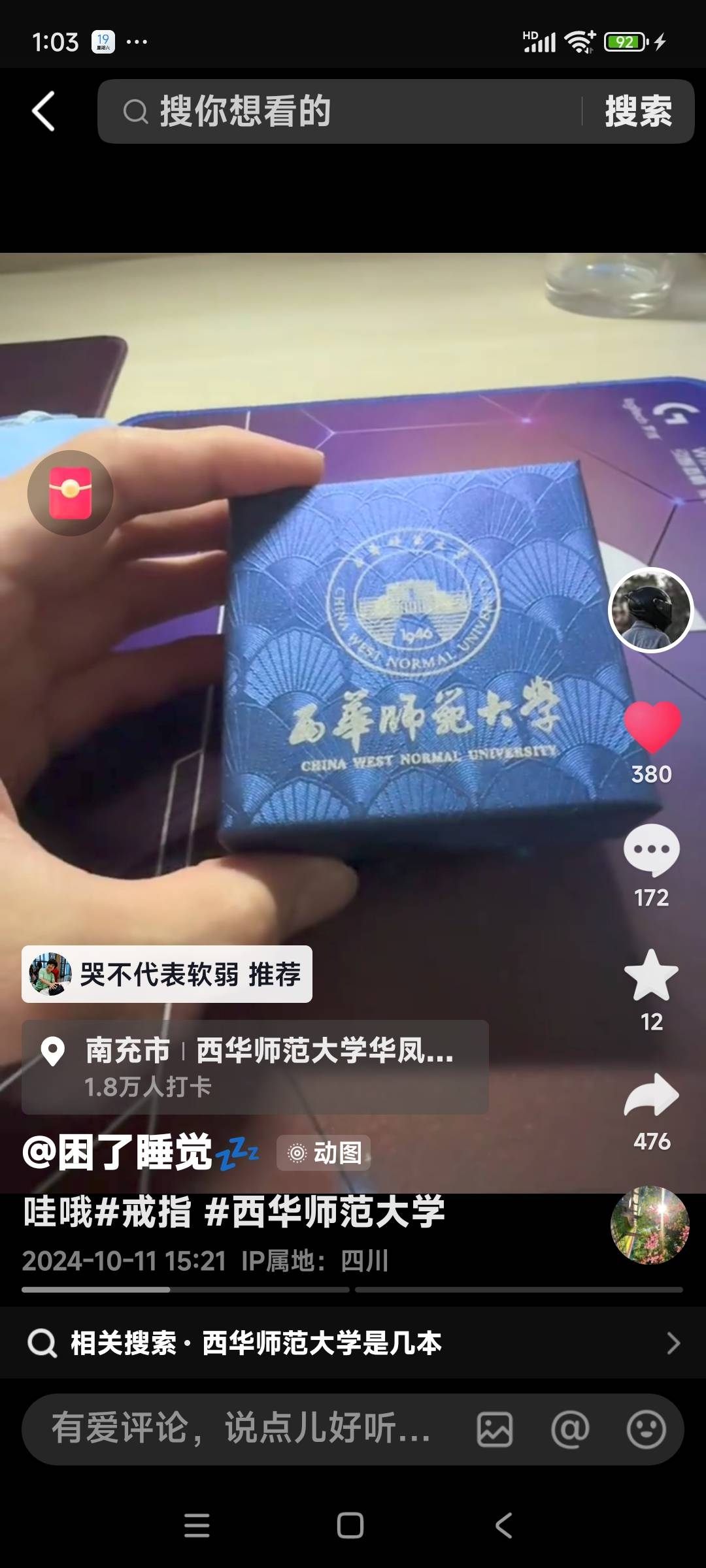This screenshot has width=706, height=1568.
Task: Open related search 西华师范大学是几本
Action: point(353,1343)
